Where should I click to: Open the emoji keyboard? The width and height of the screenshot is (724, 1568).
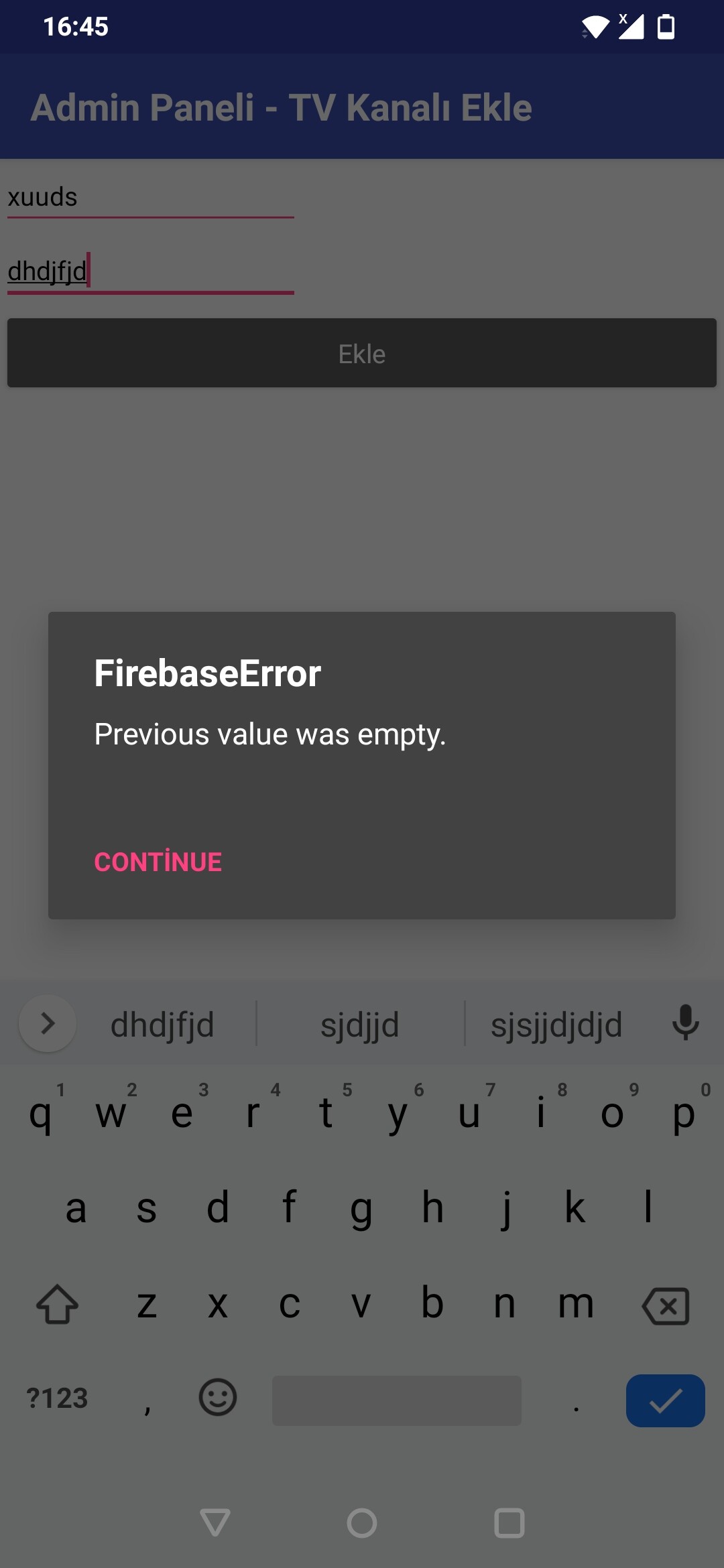(218, 1398)
